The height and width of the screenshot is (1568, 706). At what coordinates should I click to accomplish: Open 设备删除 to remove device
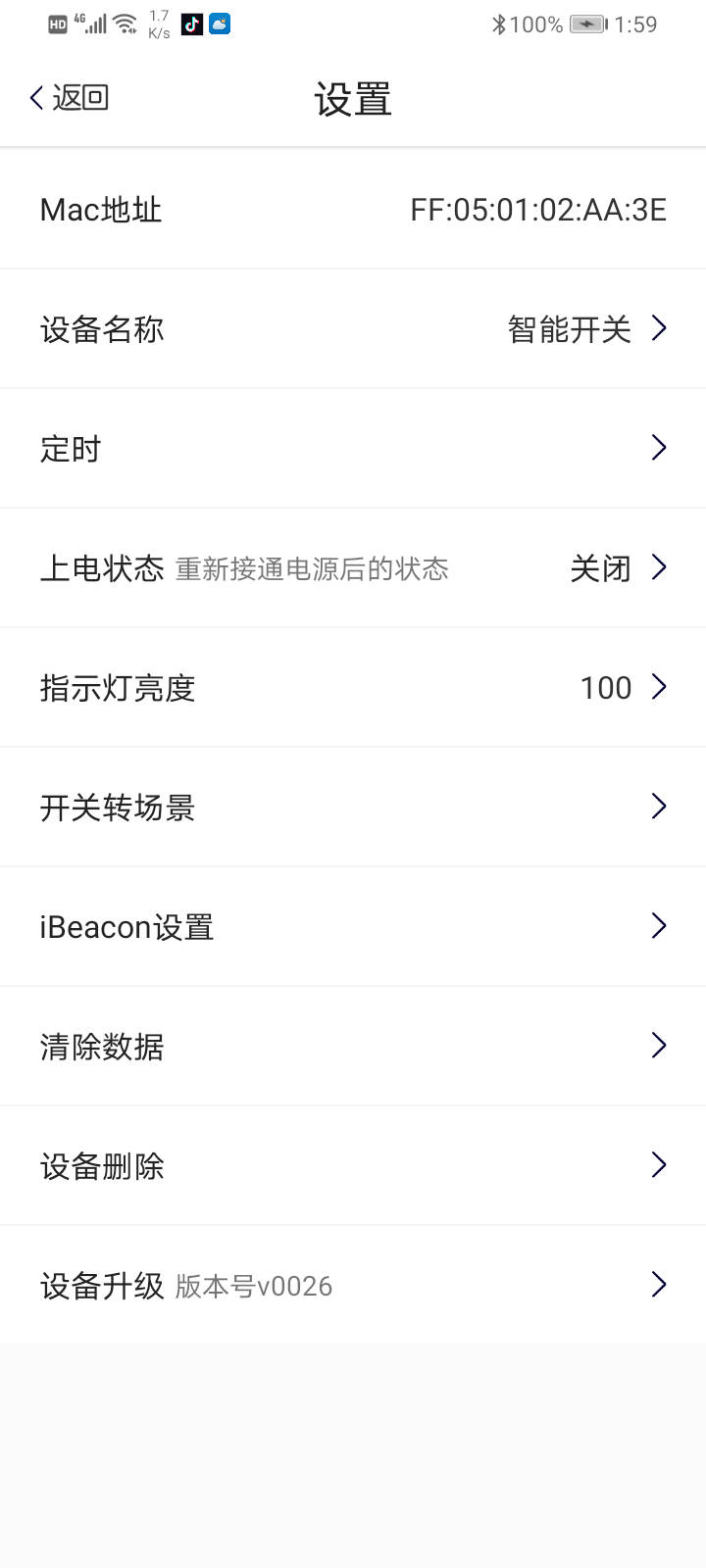point(353,1166)
